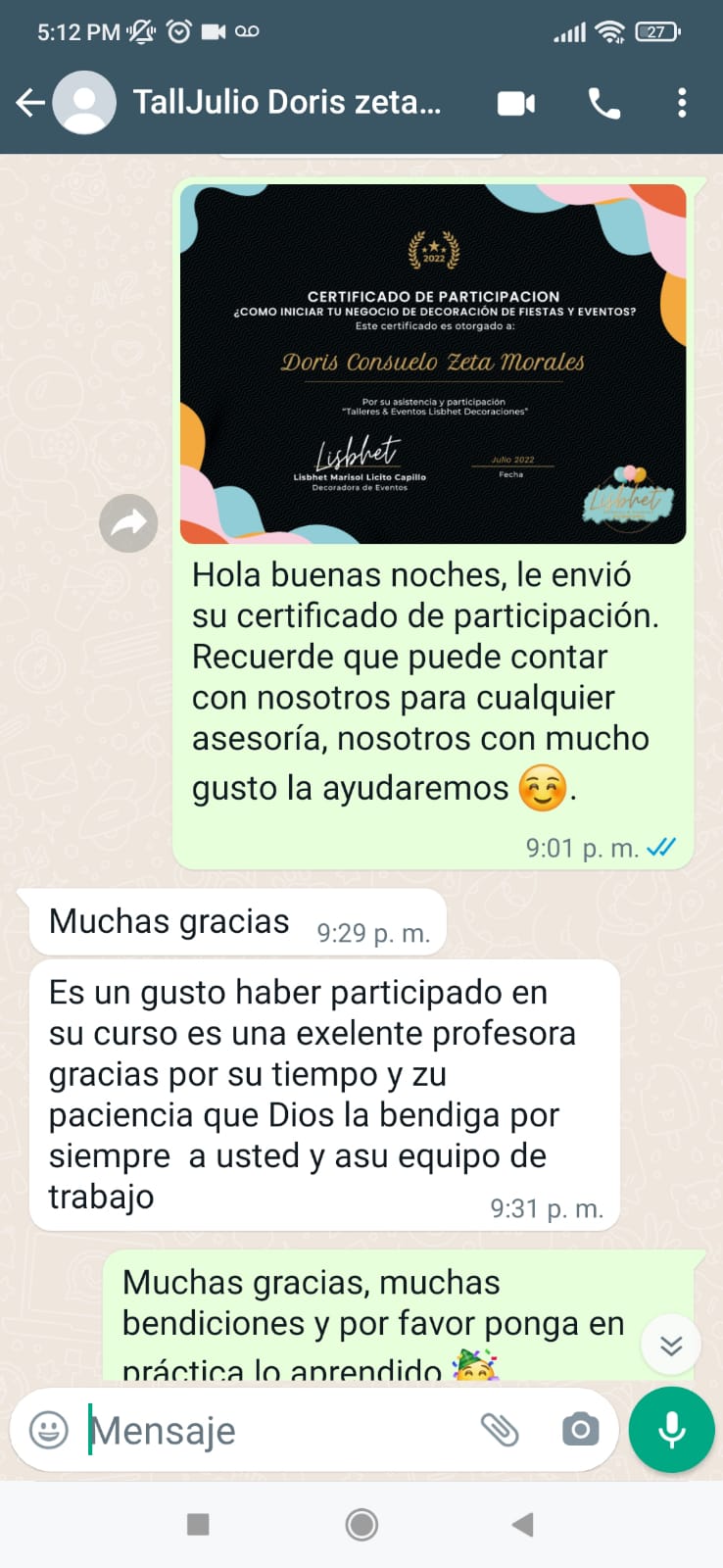Open the three-dot overflow menu
Screen dimensions: 723x1568
click(x=682, y=103)
